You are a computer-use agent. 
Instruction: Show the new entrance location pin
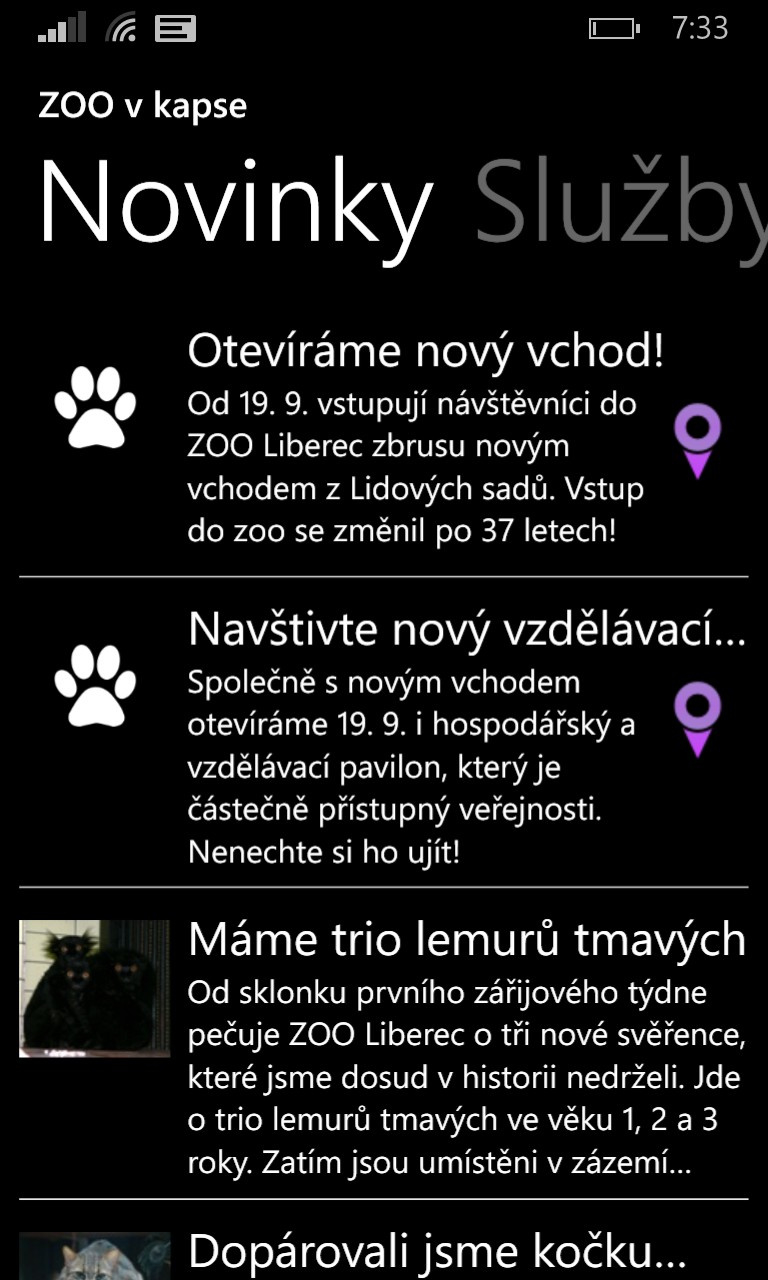698,441
